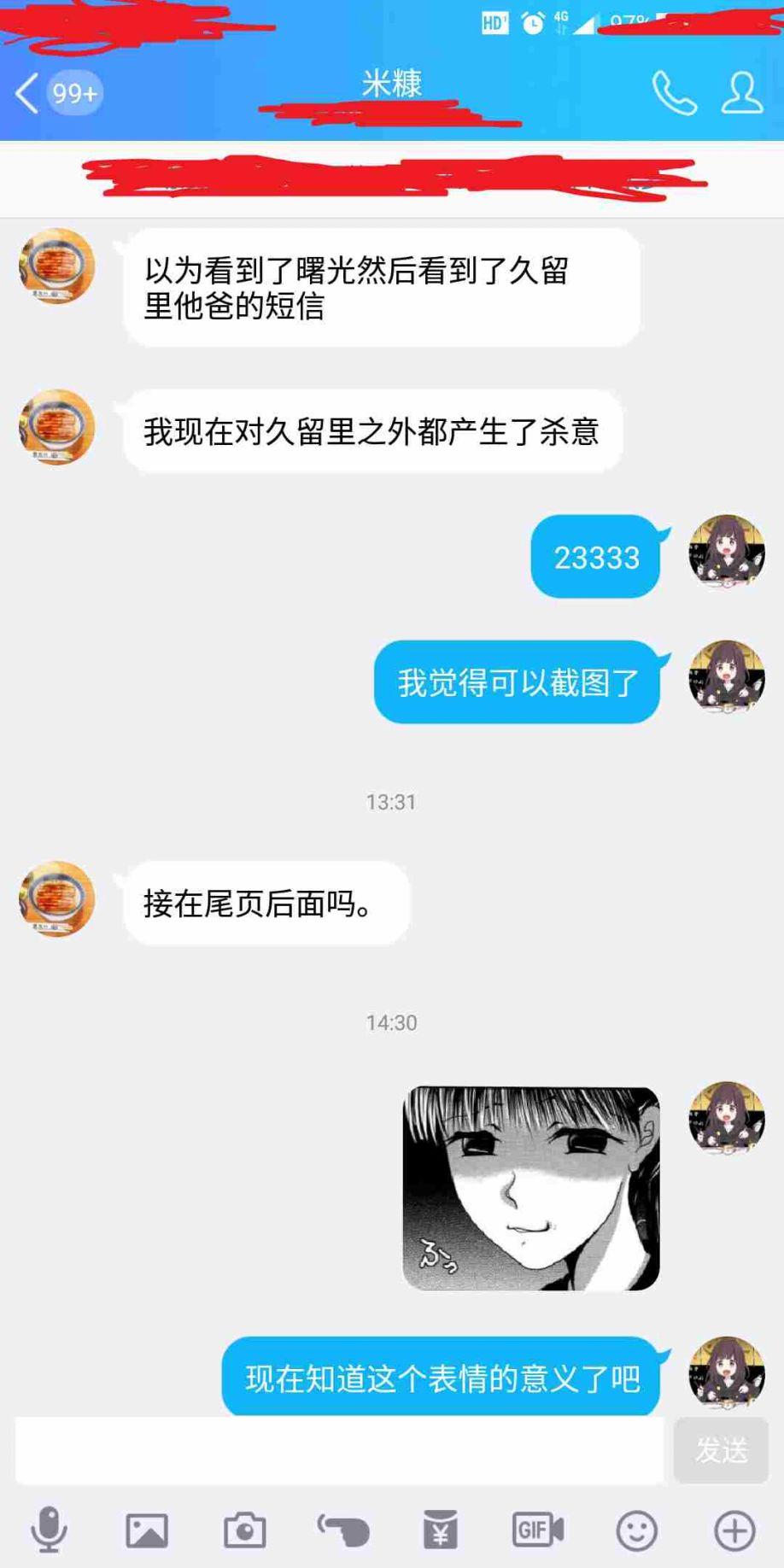Open the photo gallery picker
Viewport: 784px width, 1568px height.
click(147, 1530)
